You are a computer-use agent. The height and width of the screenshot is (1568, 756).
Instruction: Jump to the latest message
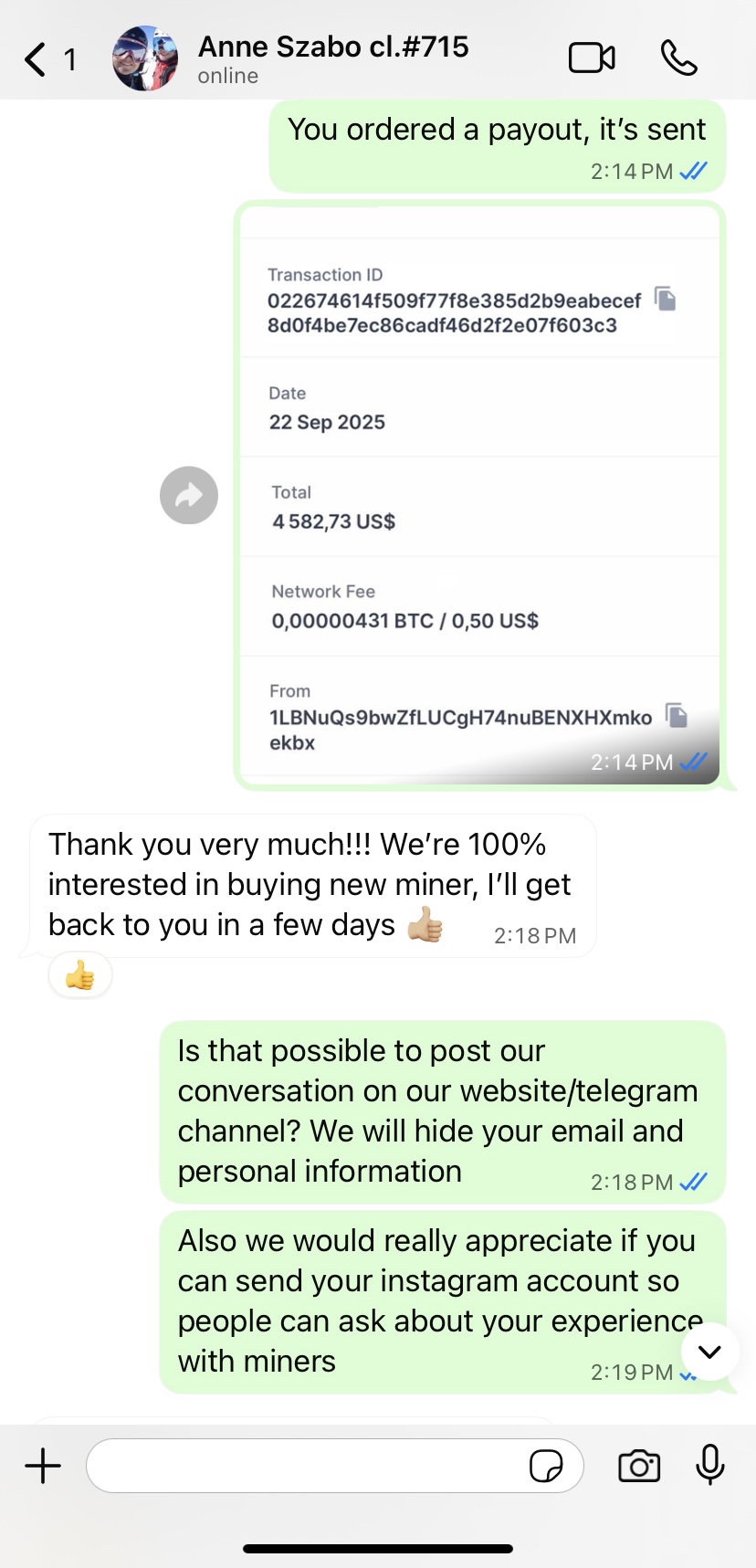[709, 1352]
